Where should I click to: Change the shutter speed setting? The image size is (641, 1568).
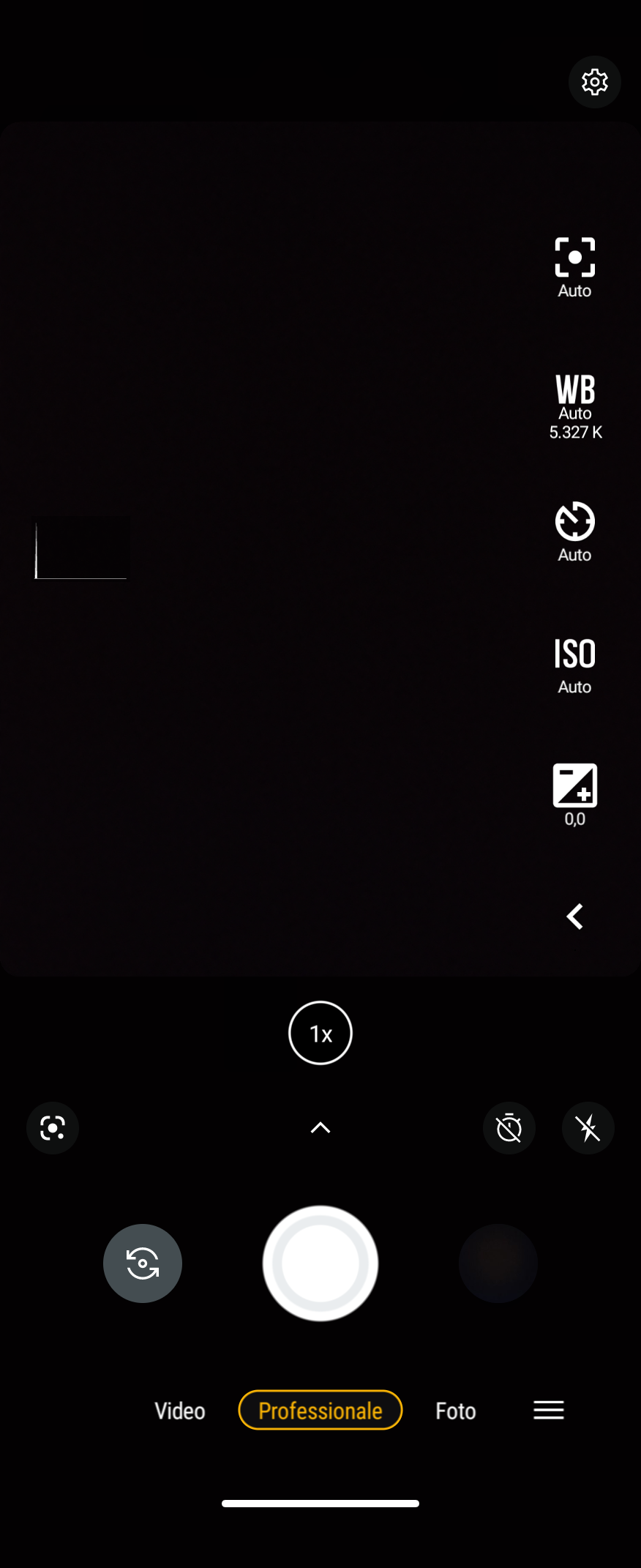(x=574, y=531)
